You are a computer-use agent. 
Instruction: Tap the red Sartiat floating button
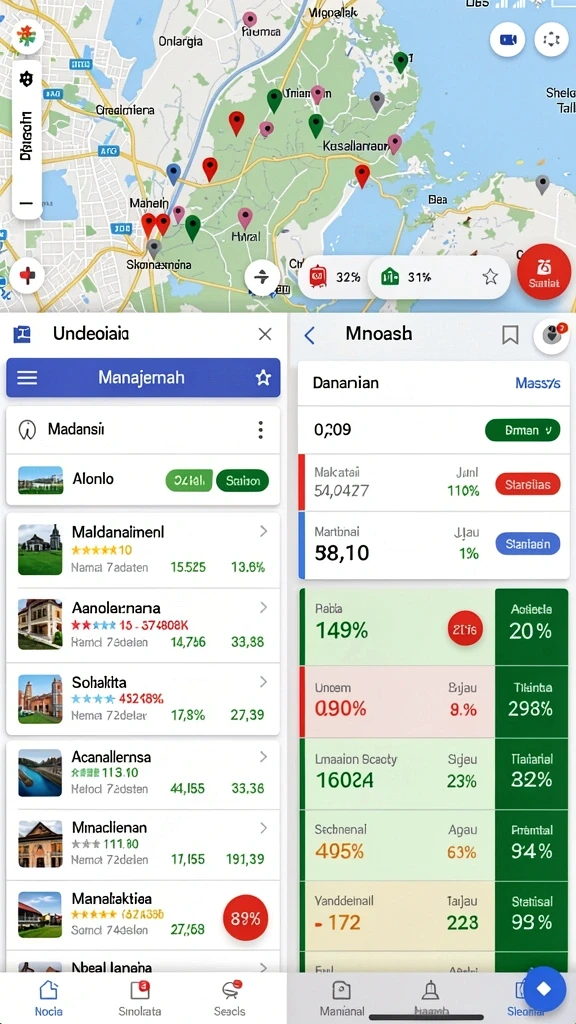pos(544,272)
